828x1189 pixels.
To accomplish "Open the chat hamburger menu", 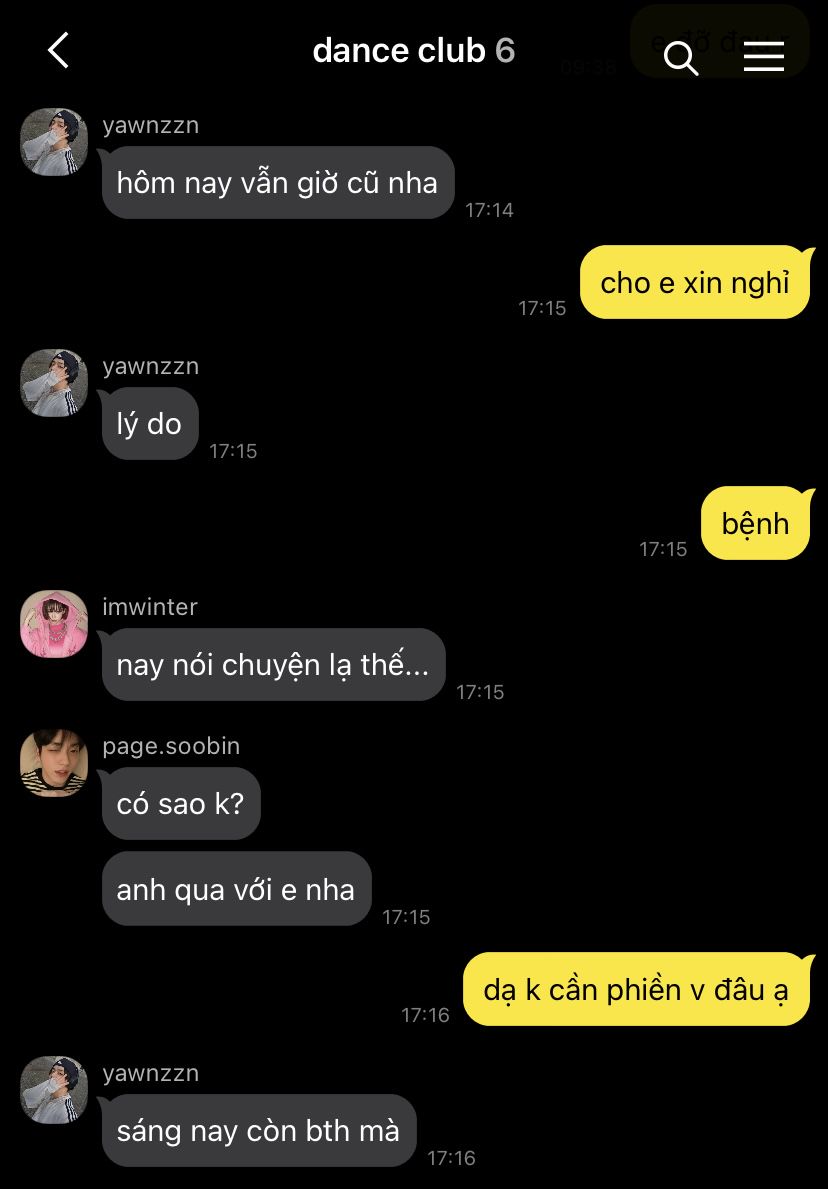I will pyautogui.click(x=764, y=56).
